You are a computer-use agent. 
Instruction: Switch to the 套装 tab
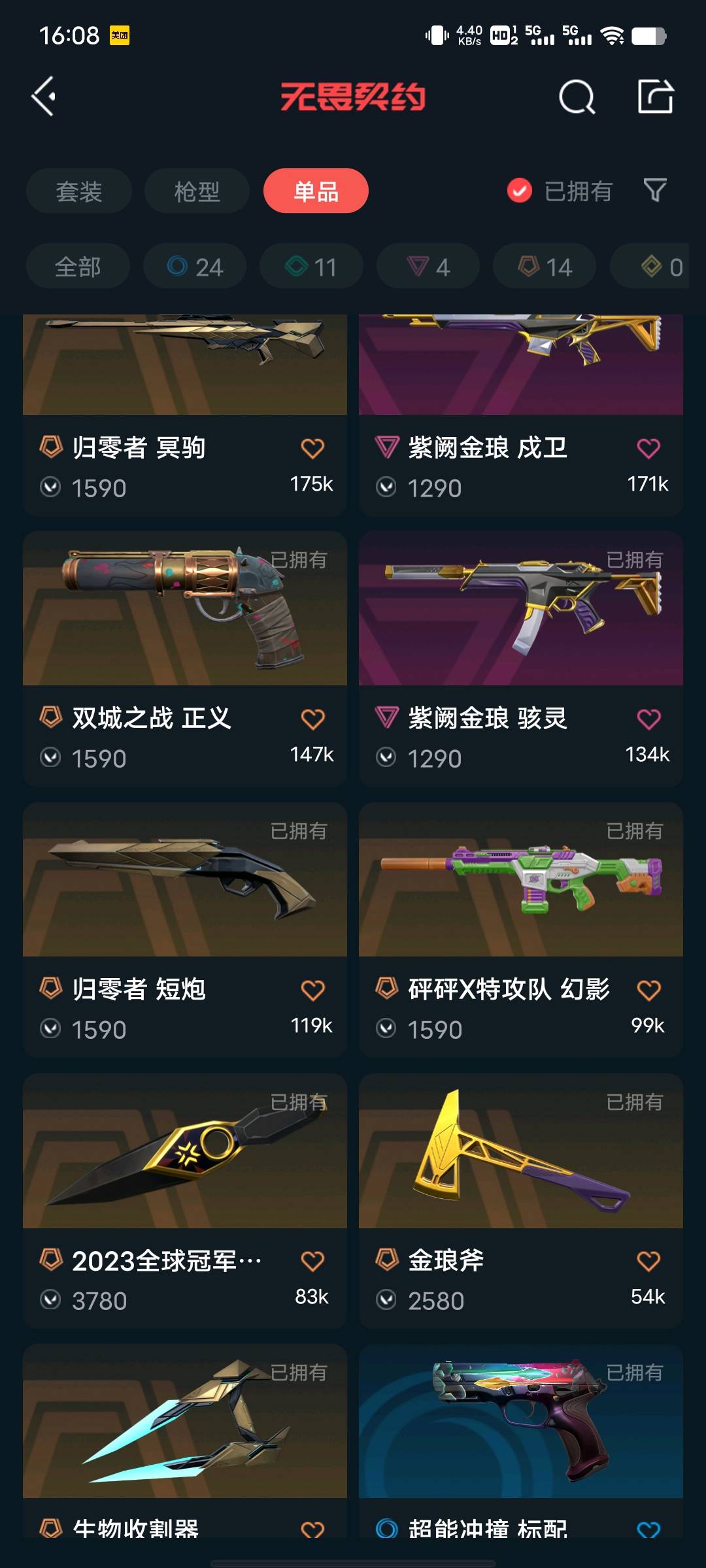click(x=79, y=191)
